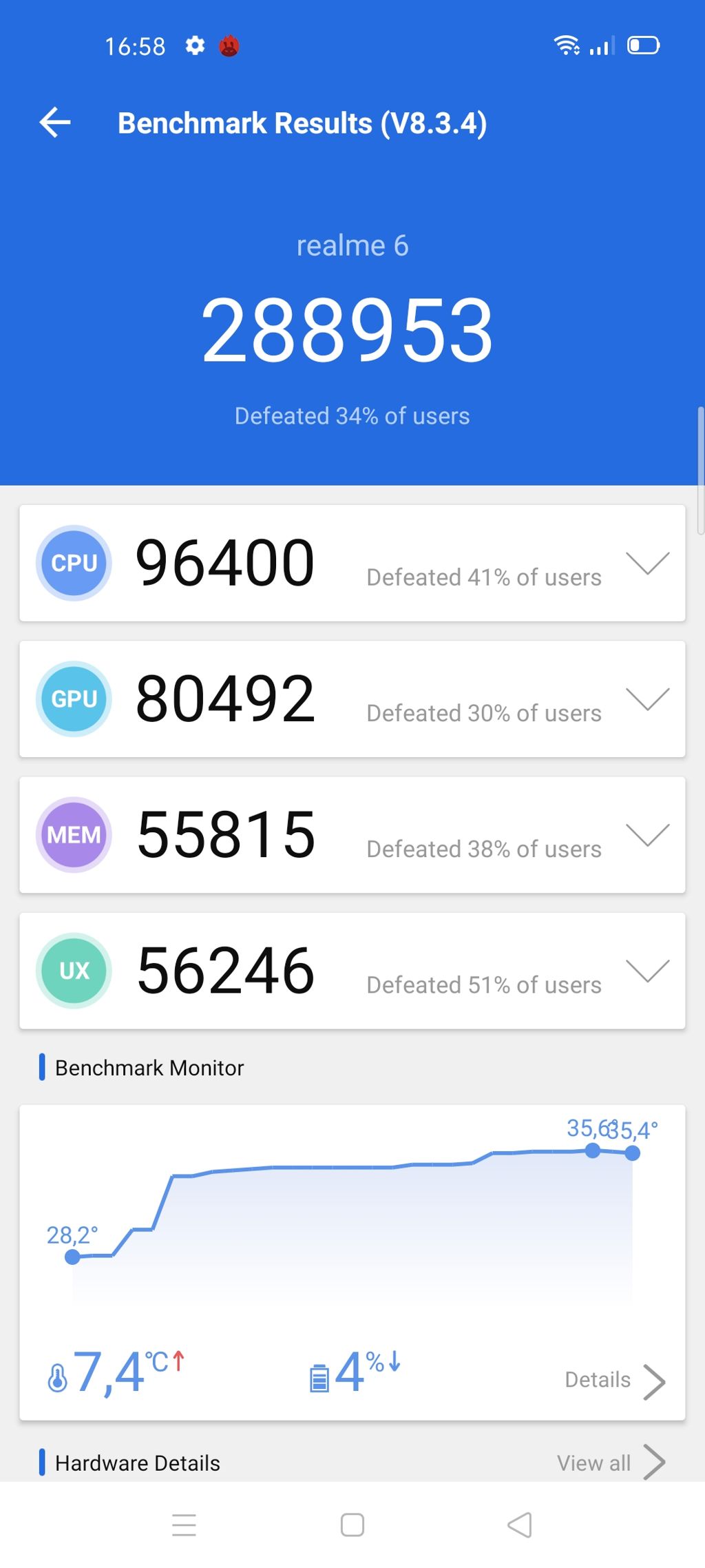The width and height of the screenshot is (705, 1568).
Task: Open recent apps from navigation bar
Action: coord(184,1525)
